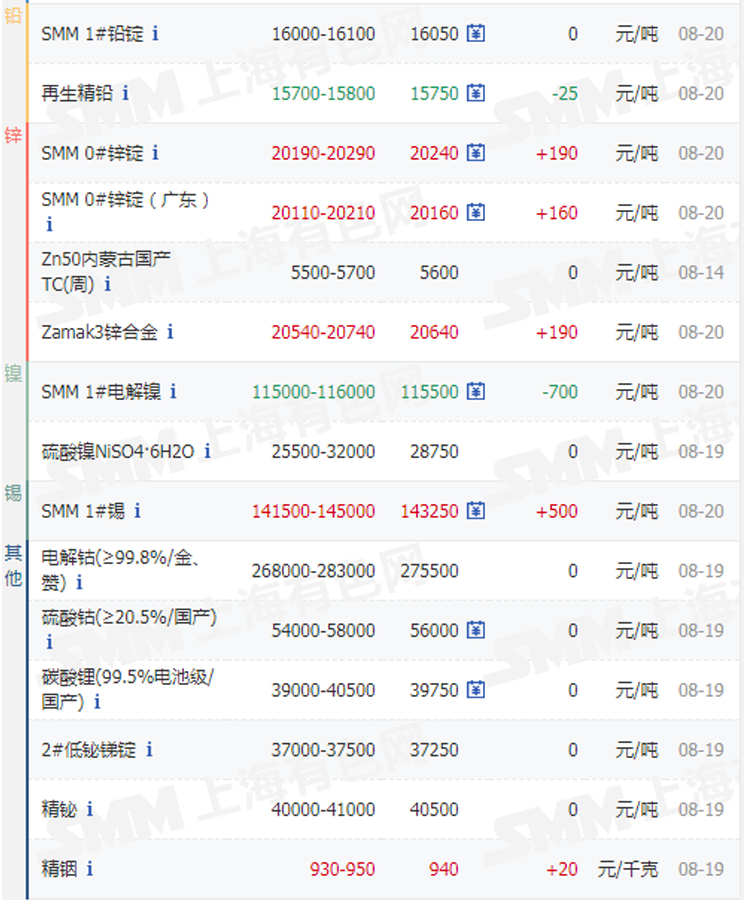
Task: Show info for 硫酸镍NiSO4·6H2O
Action: coord(207,452)
